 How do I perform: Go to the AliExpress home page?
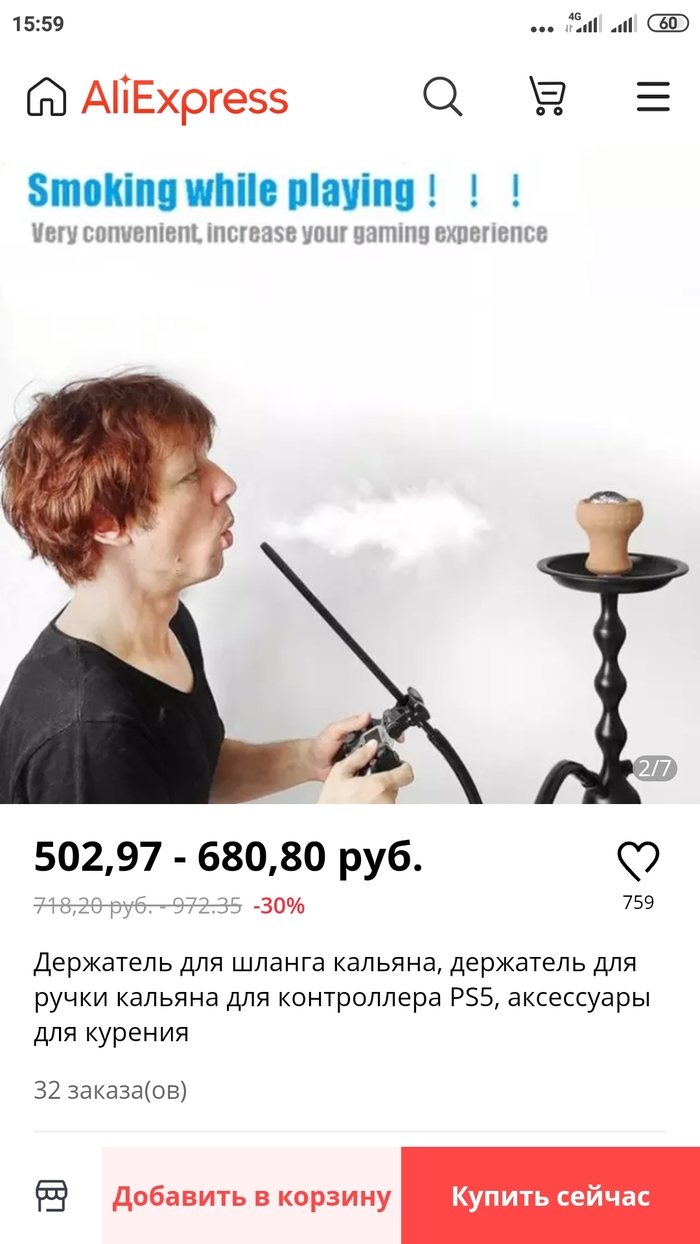click(47, 97)
